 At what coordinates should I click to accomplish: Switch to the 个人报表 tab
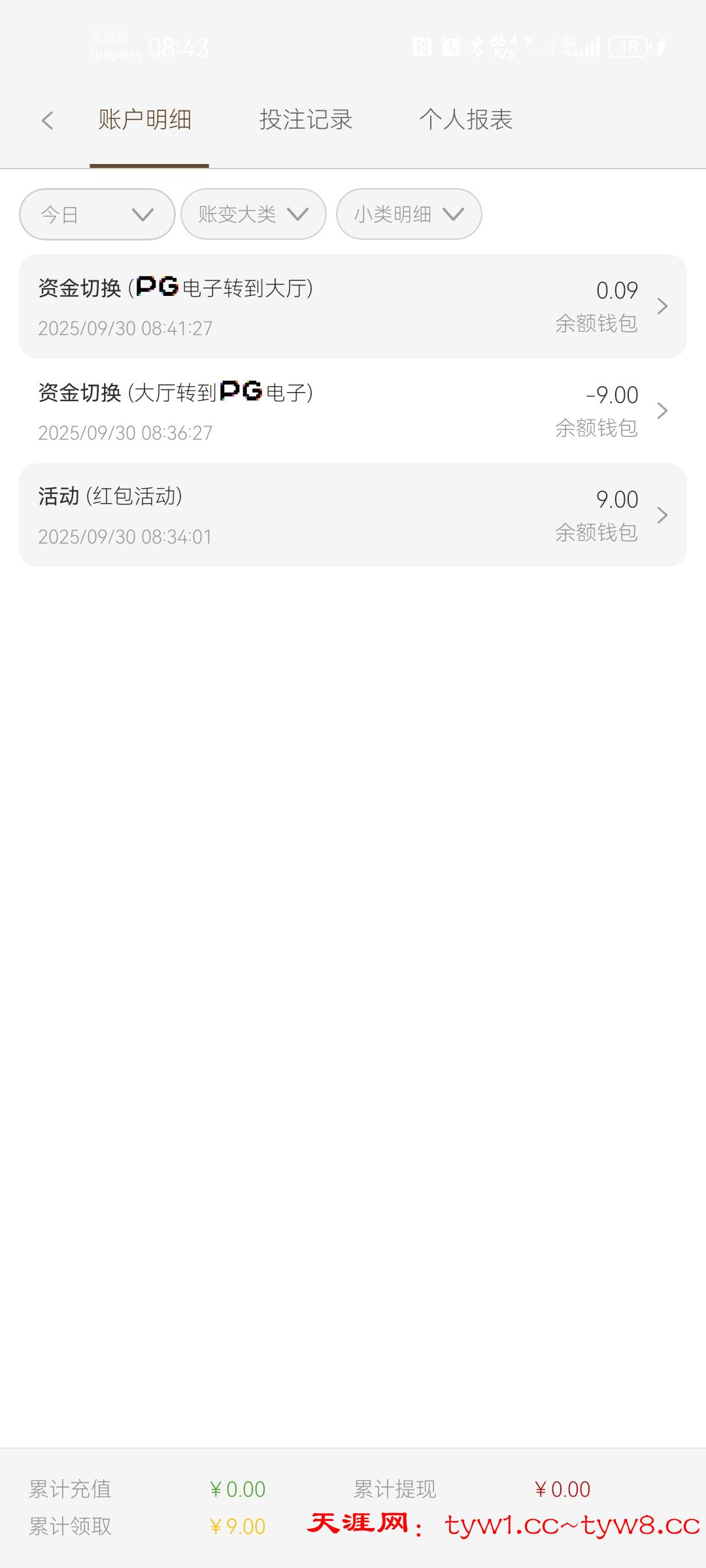[x=466, y=120]
